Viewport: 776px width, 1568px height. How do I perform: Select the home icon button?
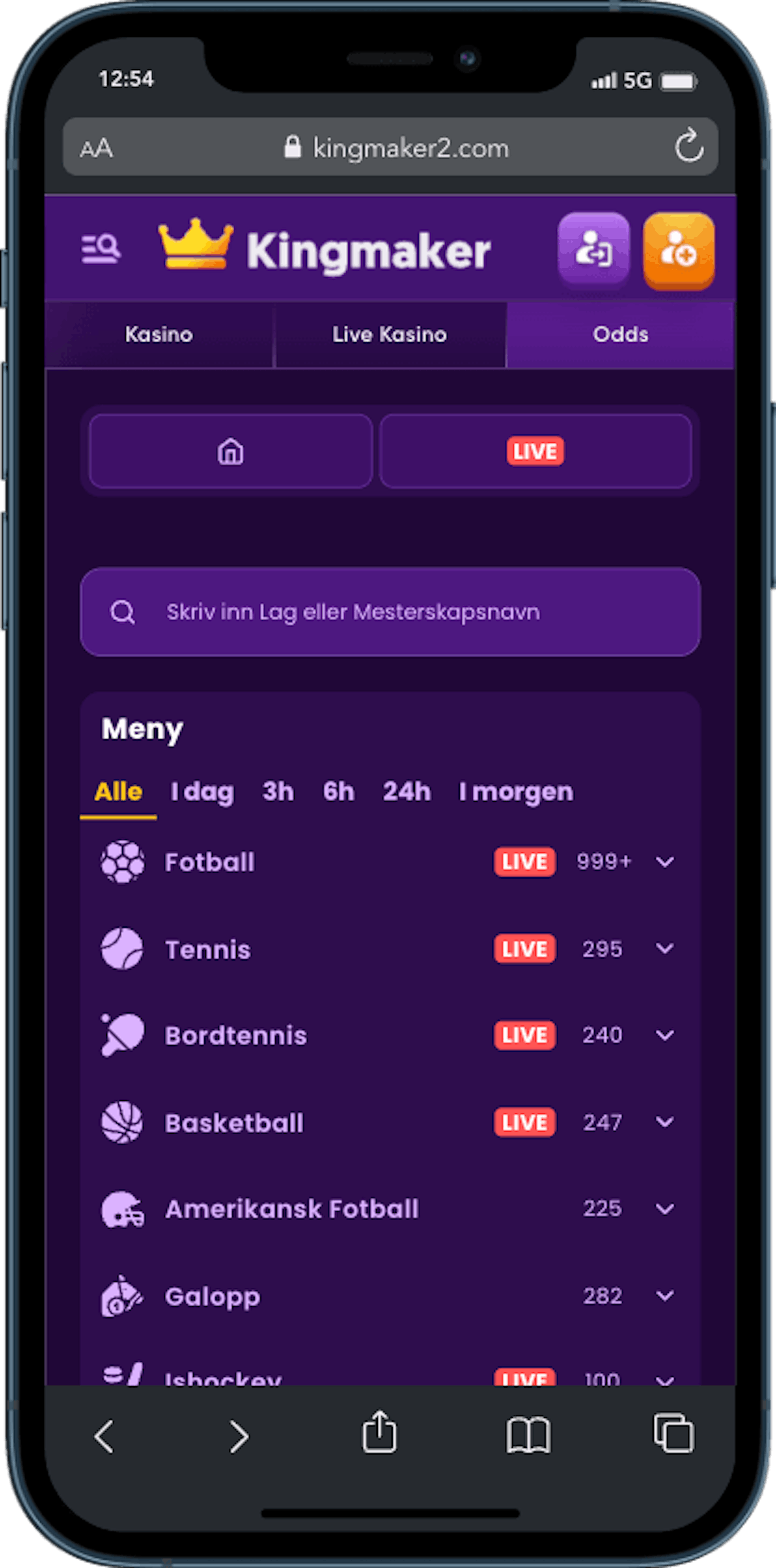point(229,451)
